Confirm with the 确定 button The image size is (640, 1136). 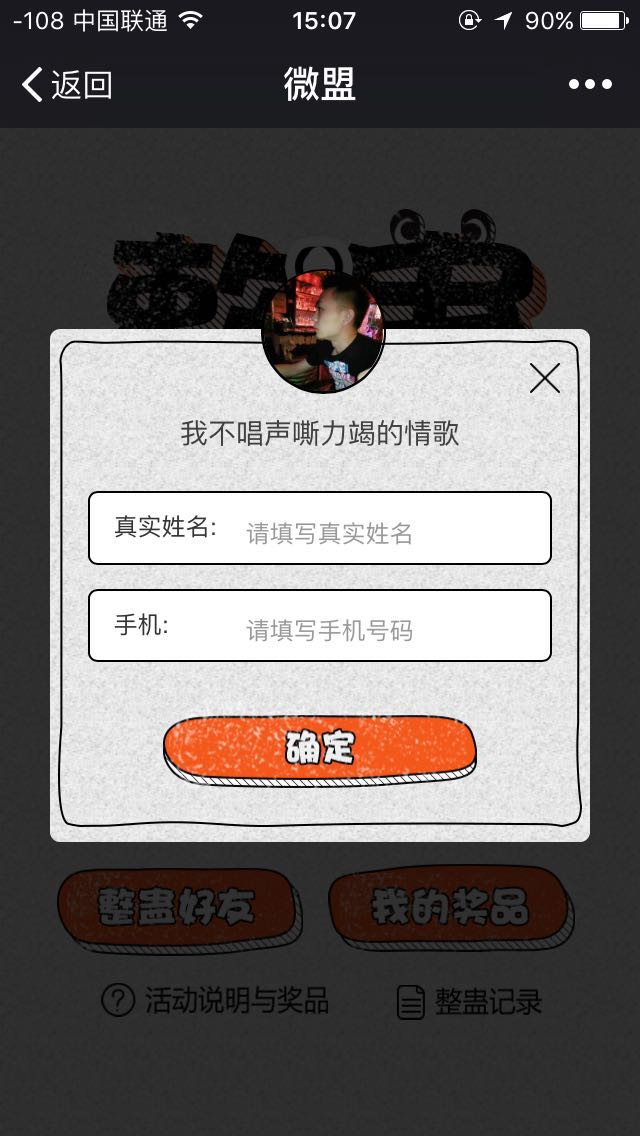(x=320, y=747)
